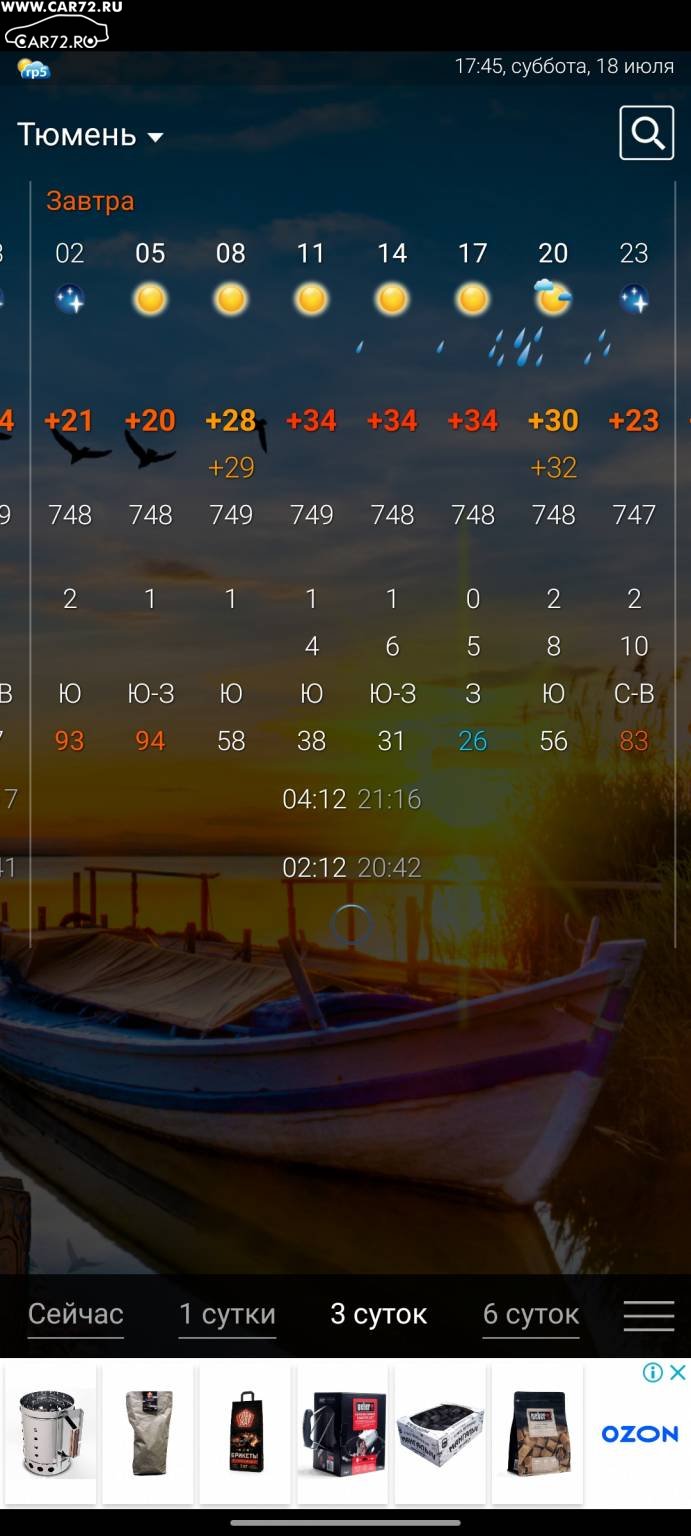691x1536 pixels.
Task: Show the 6 суток forecast
Action: (531, 1314)
